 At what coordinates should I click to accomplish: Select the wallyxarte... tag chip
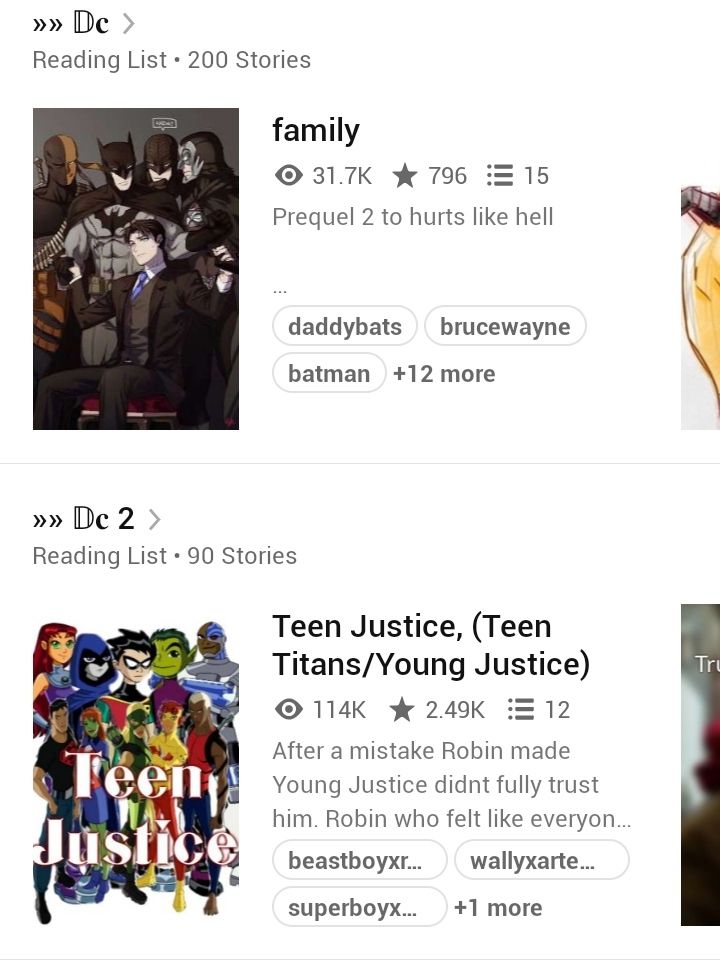pos(541,860)
